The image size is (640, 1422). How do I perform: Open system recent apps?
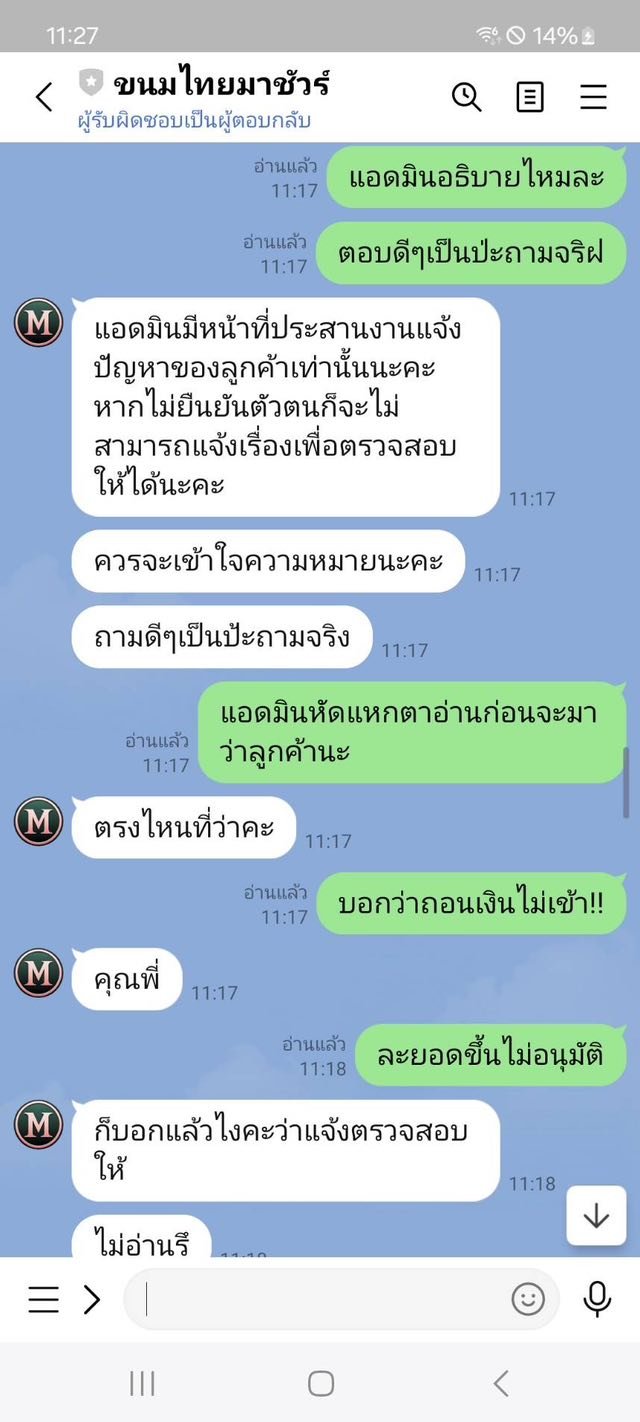142,1383
